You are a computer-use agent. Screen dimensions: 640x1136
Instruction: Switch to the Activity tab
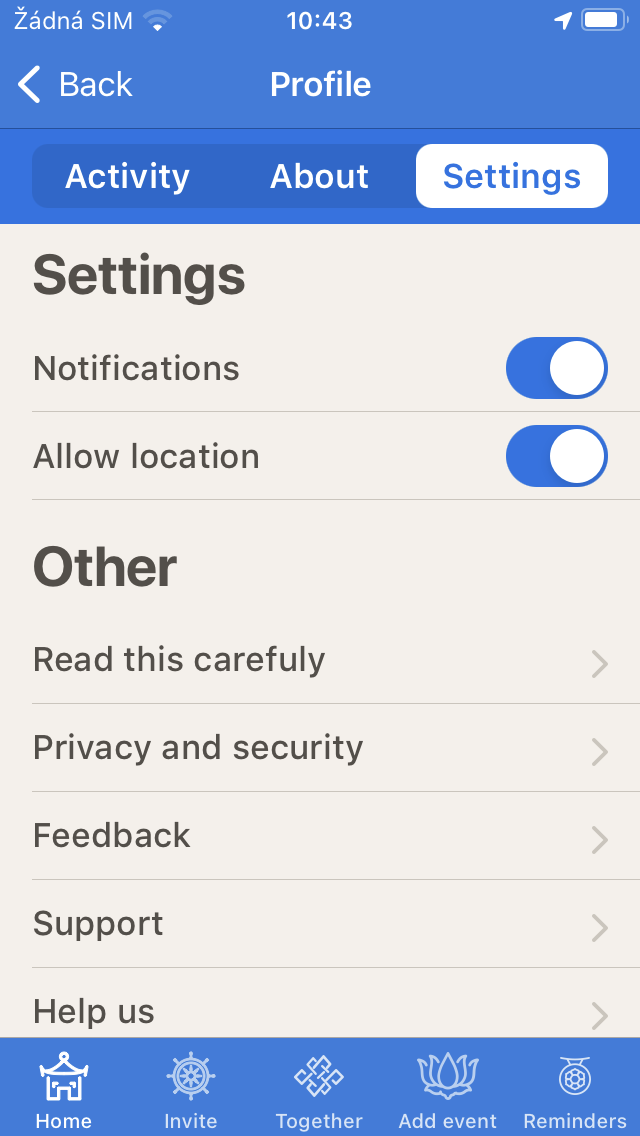tap(127, 177)
